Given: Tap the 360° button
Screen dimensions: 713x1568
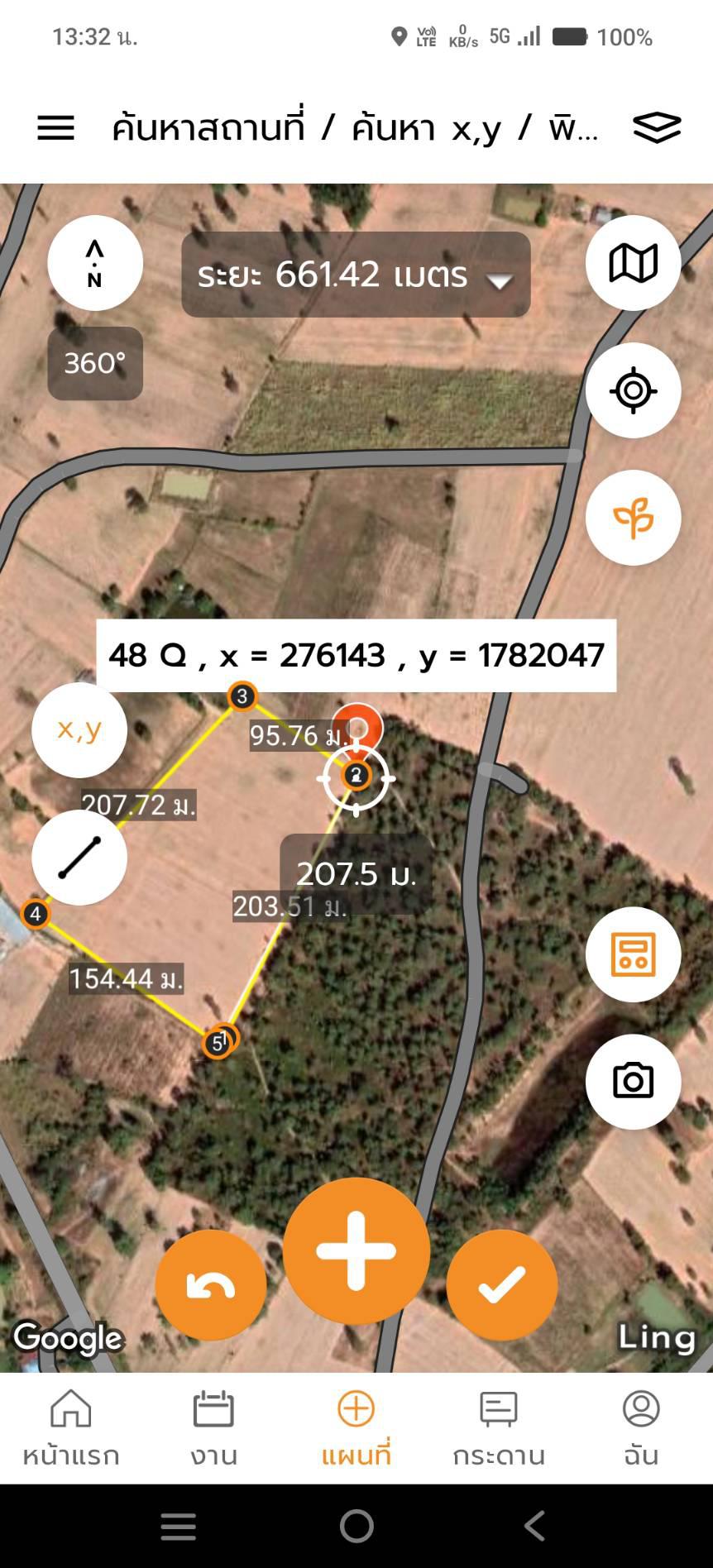Looking at the screenshot, I should coord(95,364).
